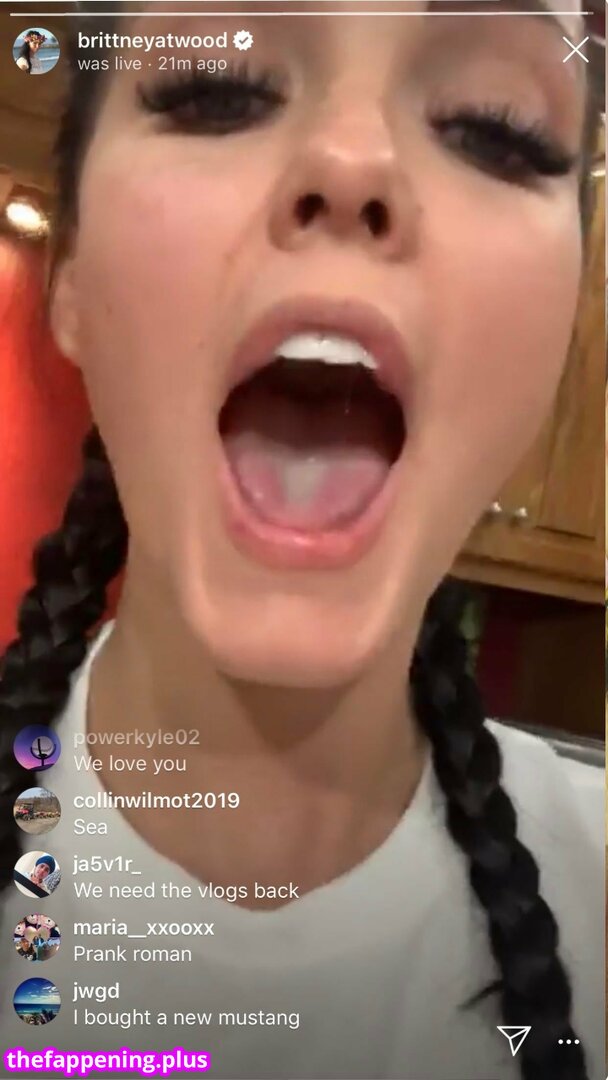Tap maria__xxooxx's comment username

[143, 927]
